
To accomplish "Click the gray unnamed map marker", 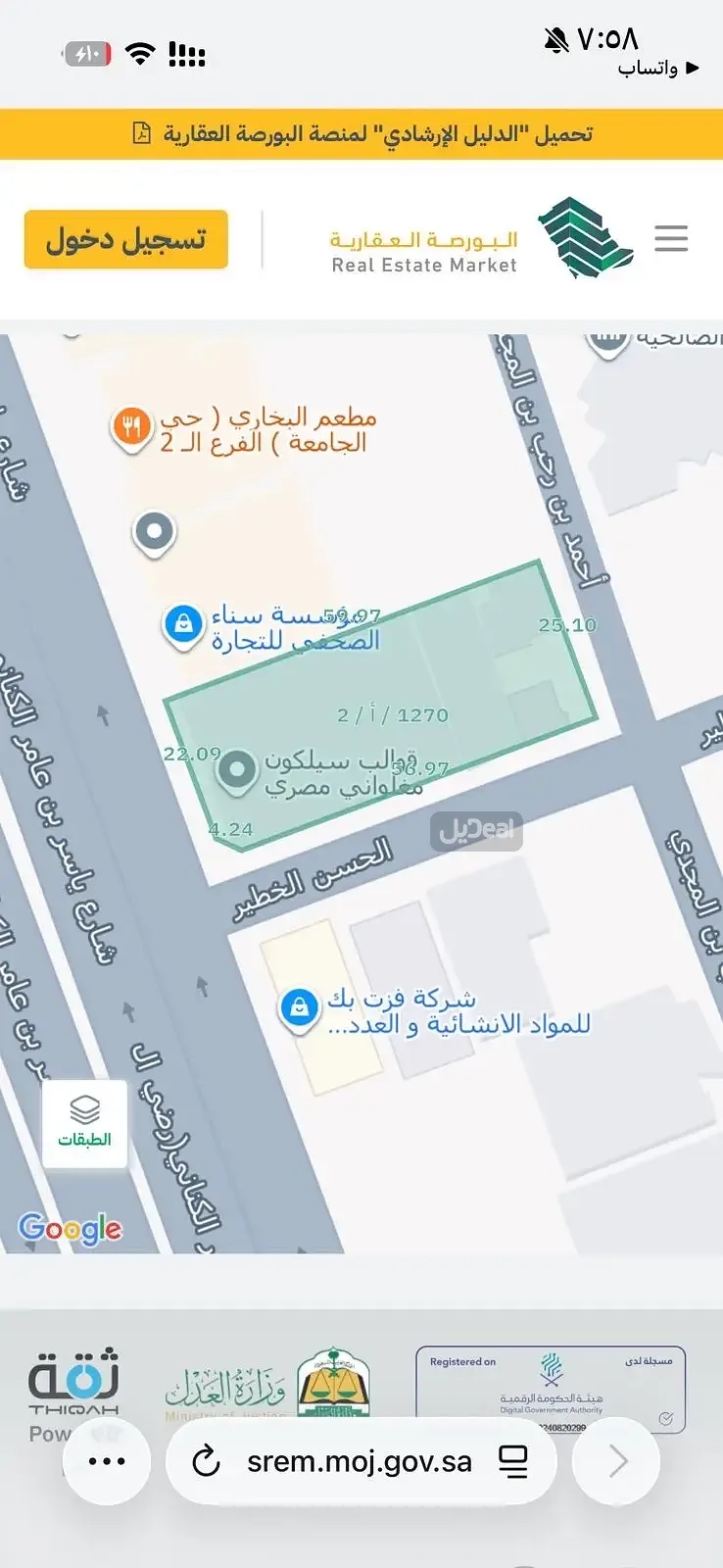I will (x=154, y=529).
